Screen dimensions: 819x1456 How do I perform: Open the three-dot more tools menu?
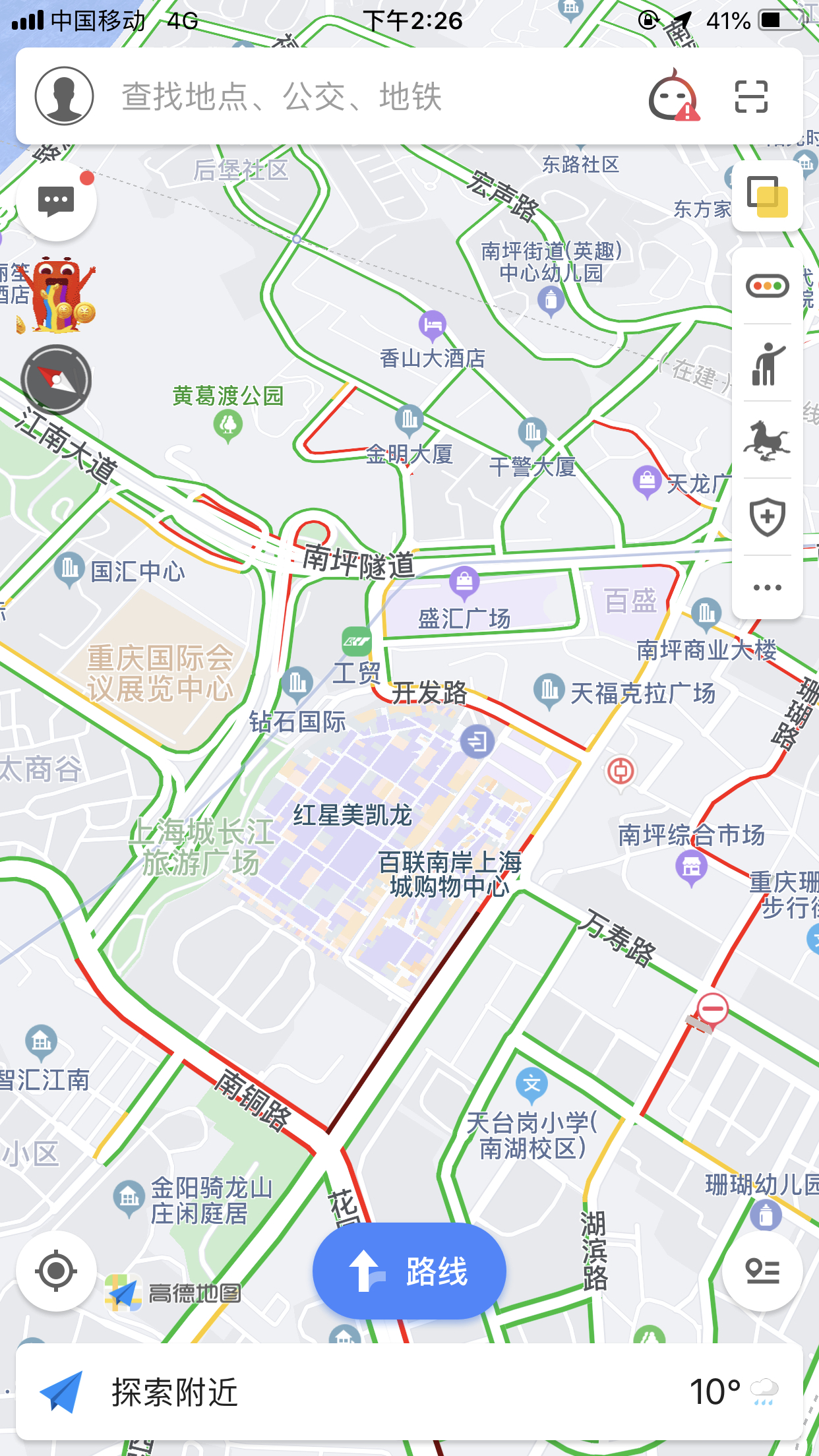click(768, 587)
